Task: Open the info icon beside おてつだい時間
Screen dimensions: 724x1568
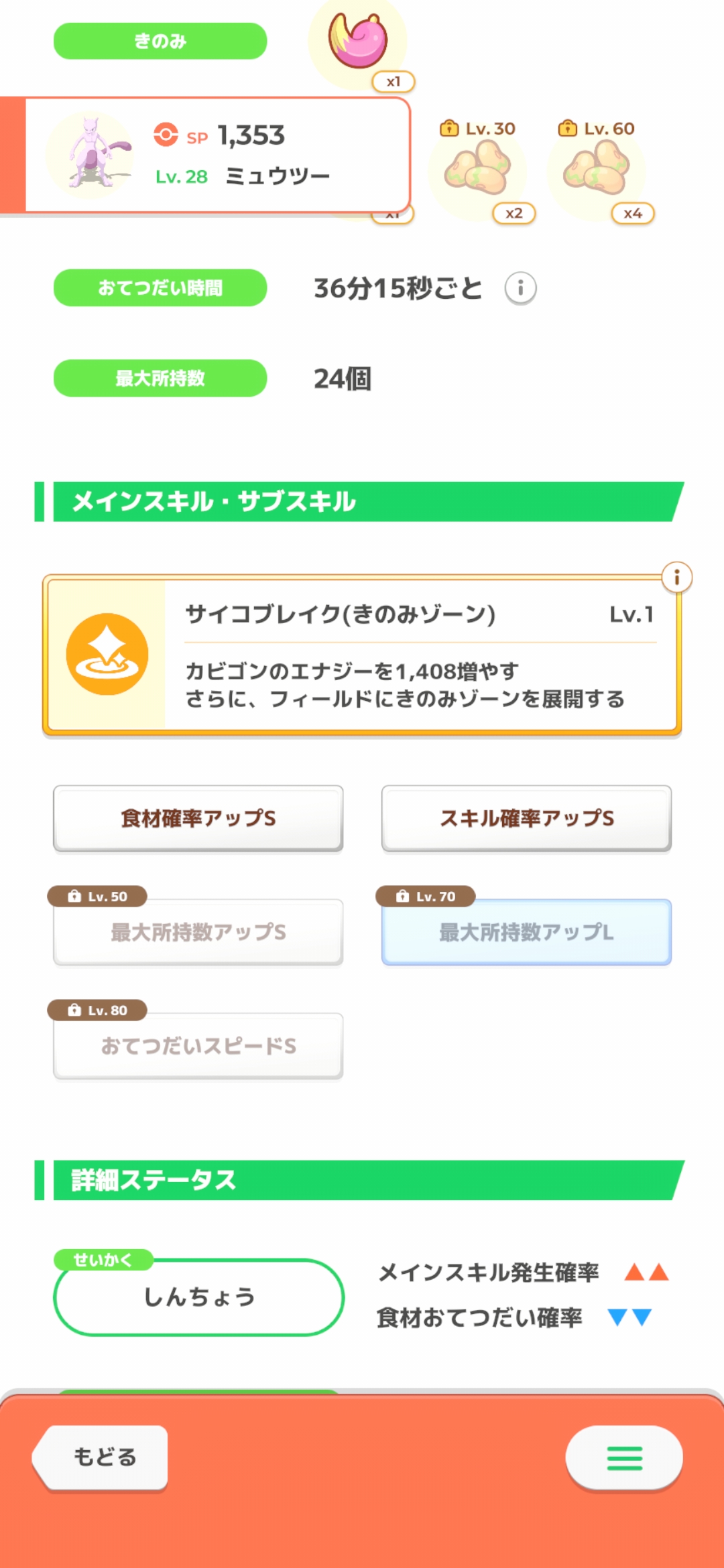Action: click(x=520, y=288)
